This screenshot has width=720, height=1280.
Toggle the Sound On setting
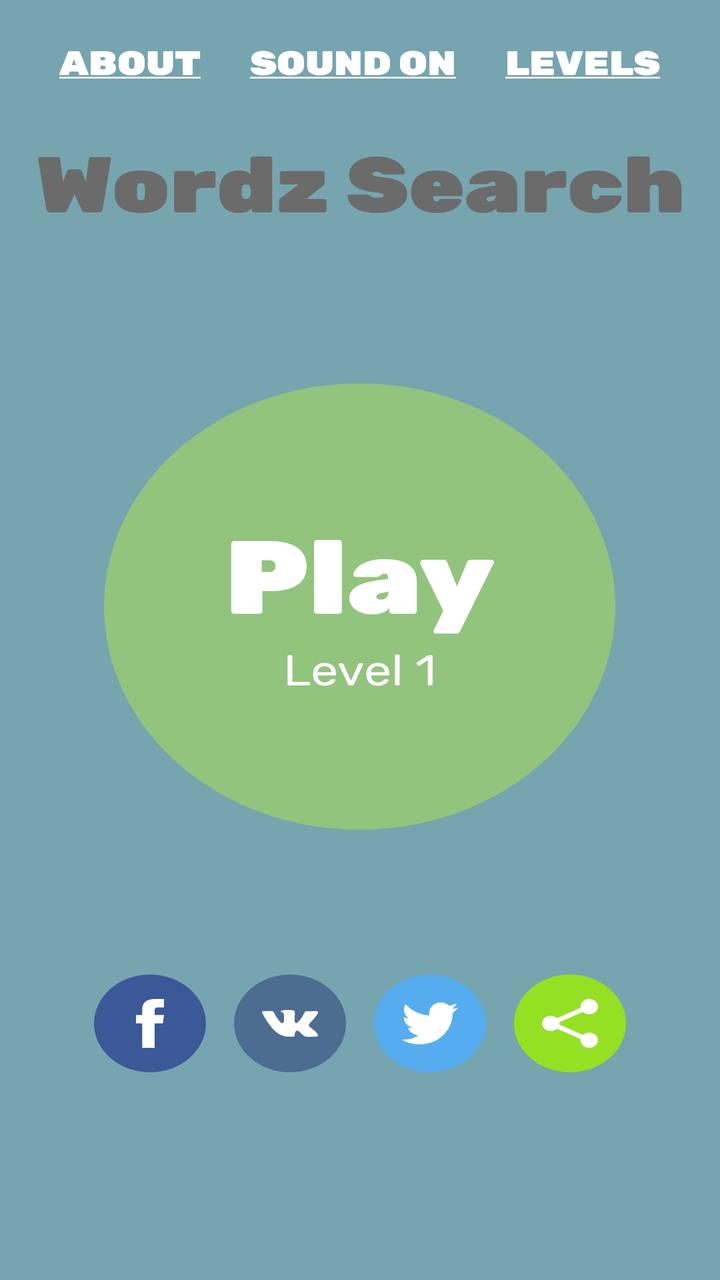(352, 63)
